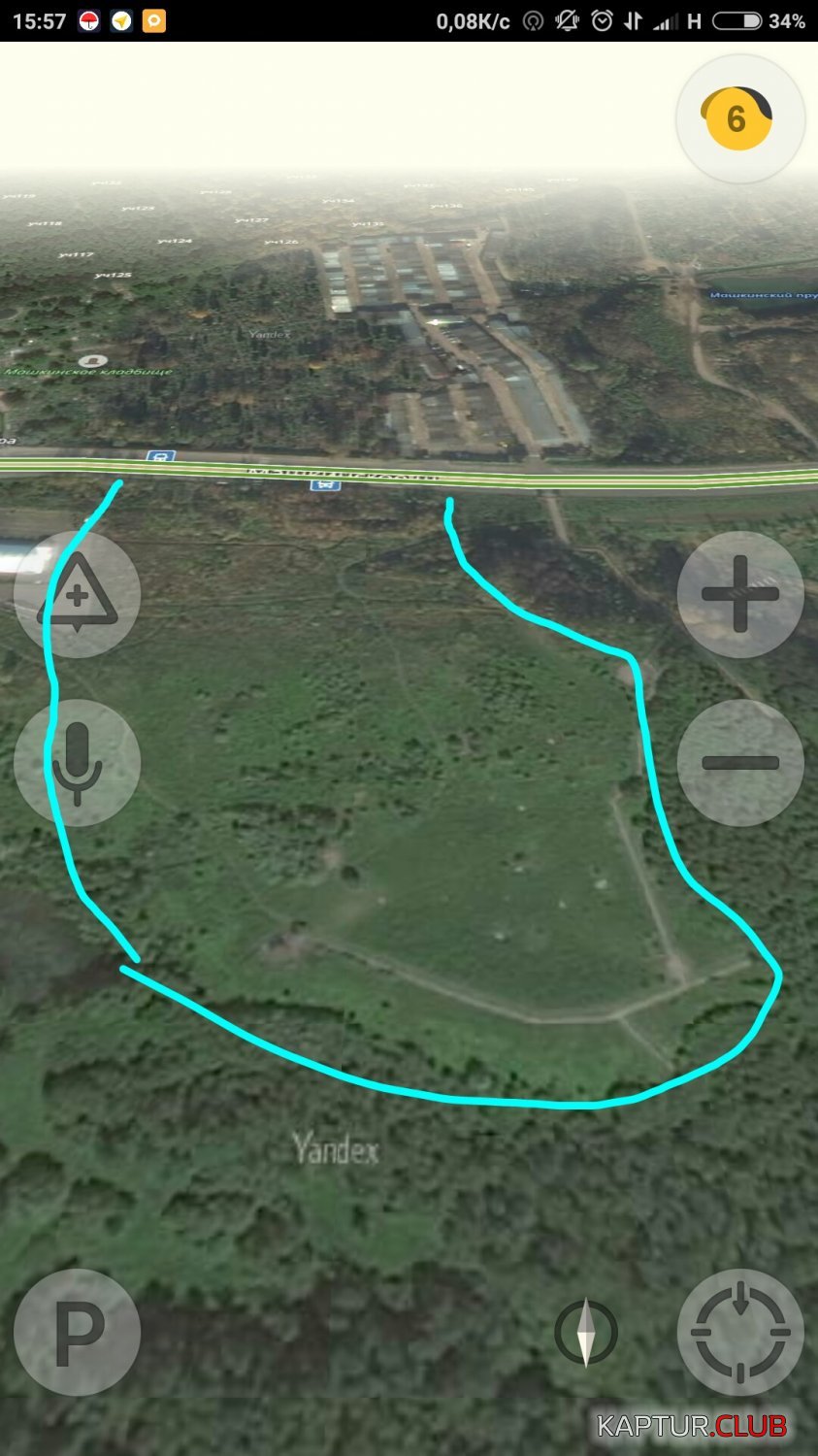Tap the bus stop icon on the road
The height and width of the screenshot is (1456, 818).
160,456
